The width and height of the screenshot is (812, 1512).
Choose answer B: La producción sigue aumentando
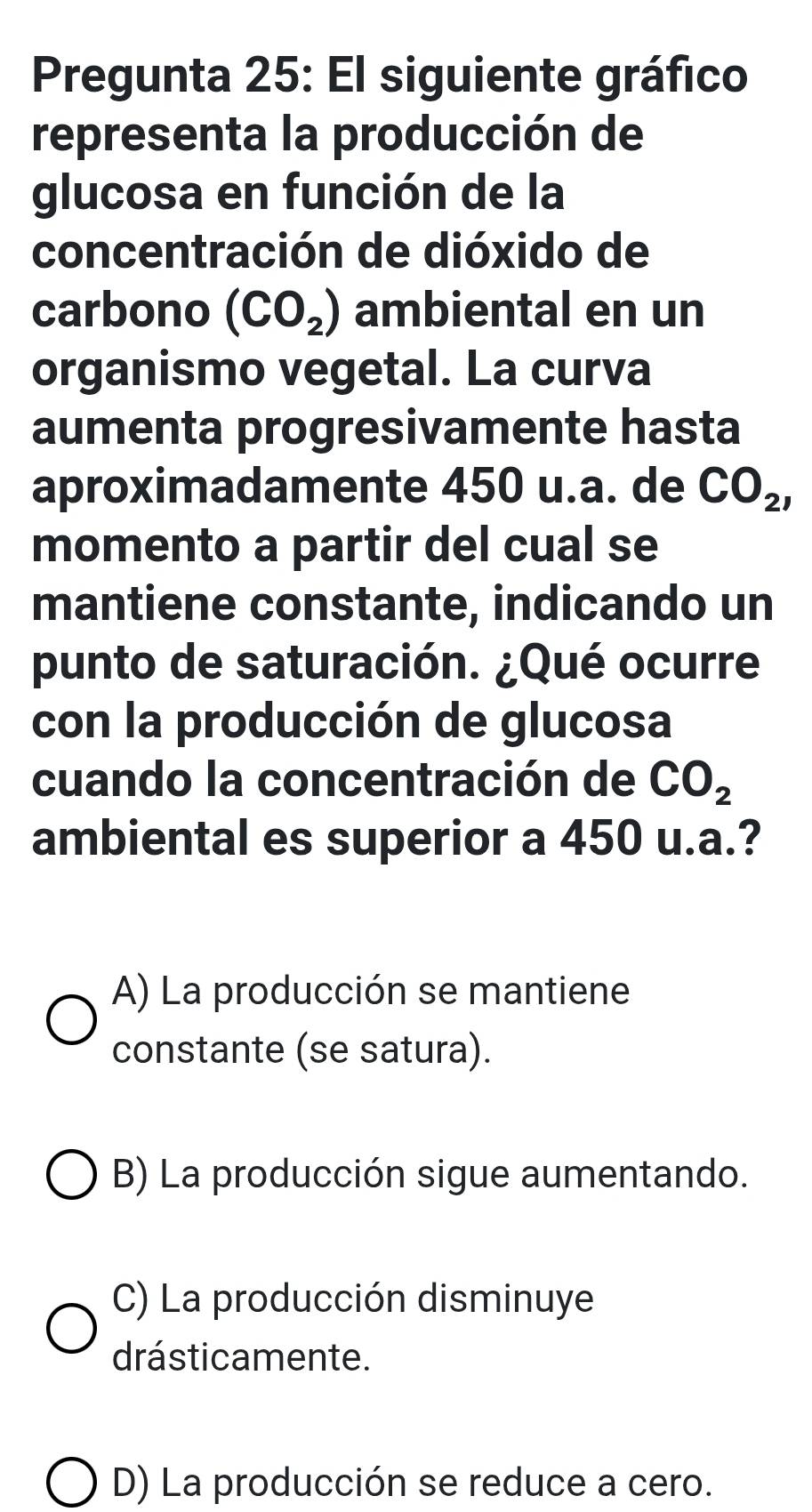click(x=69, y=1176)
